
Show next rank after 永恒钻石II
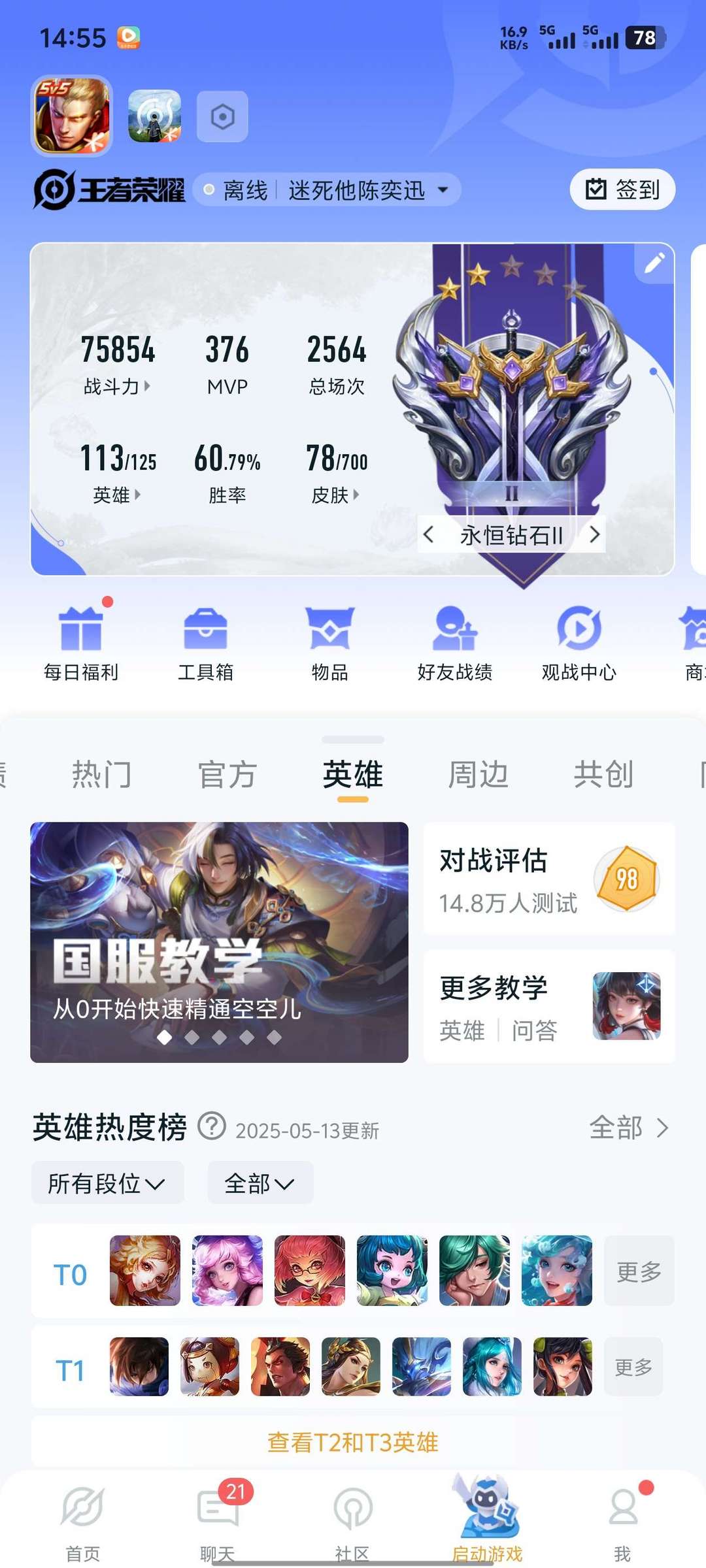[x=594, y=535]
